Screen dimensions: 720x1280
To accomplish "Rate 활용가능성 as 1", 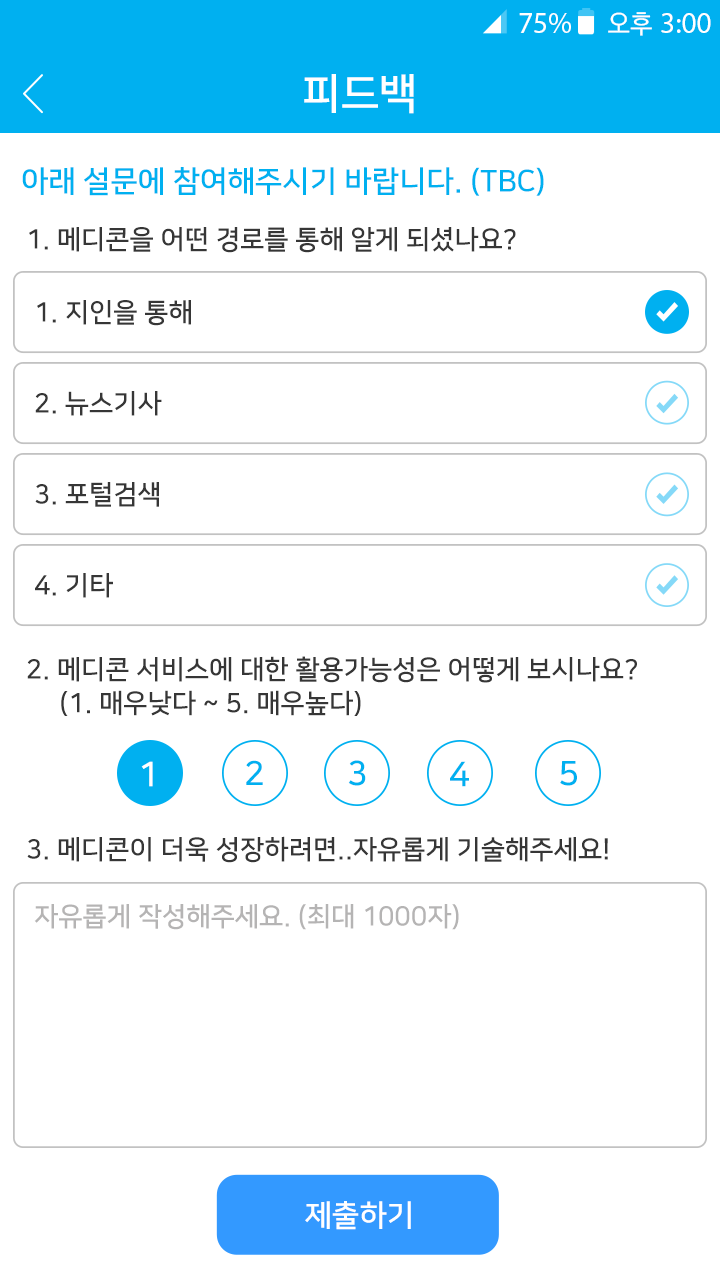I will pyautogui.click(x=150, y=773).
